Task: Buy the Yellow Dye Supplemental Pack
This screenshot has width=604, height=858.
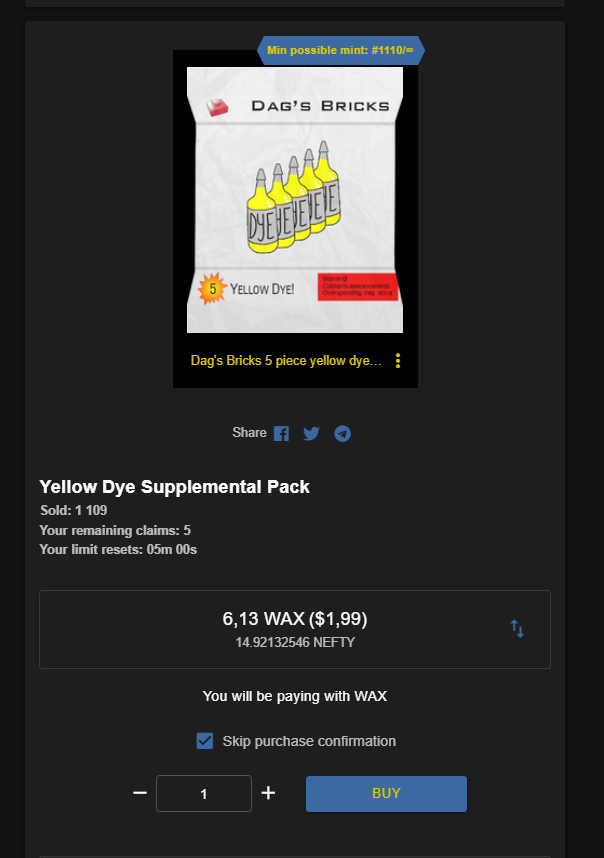Action: pos(386,793)
